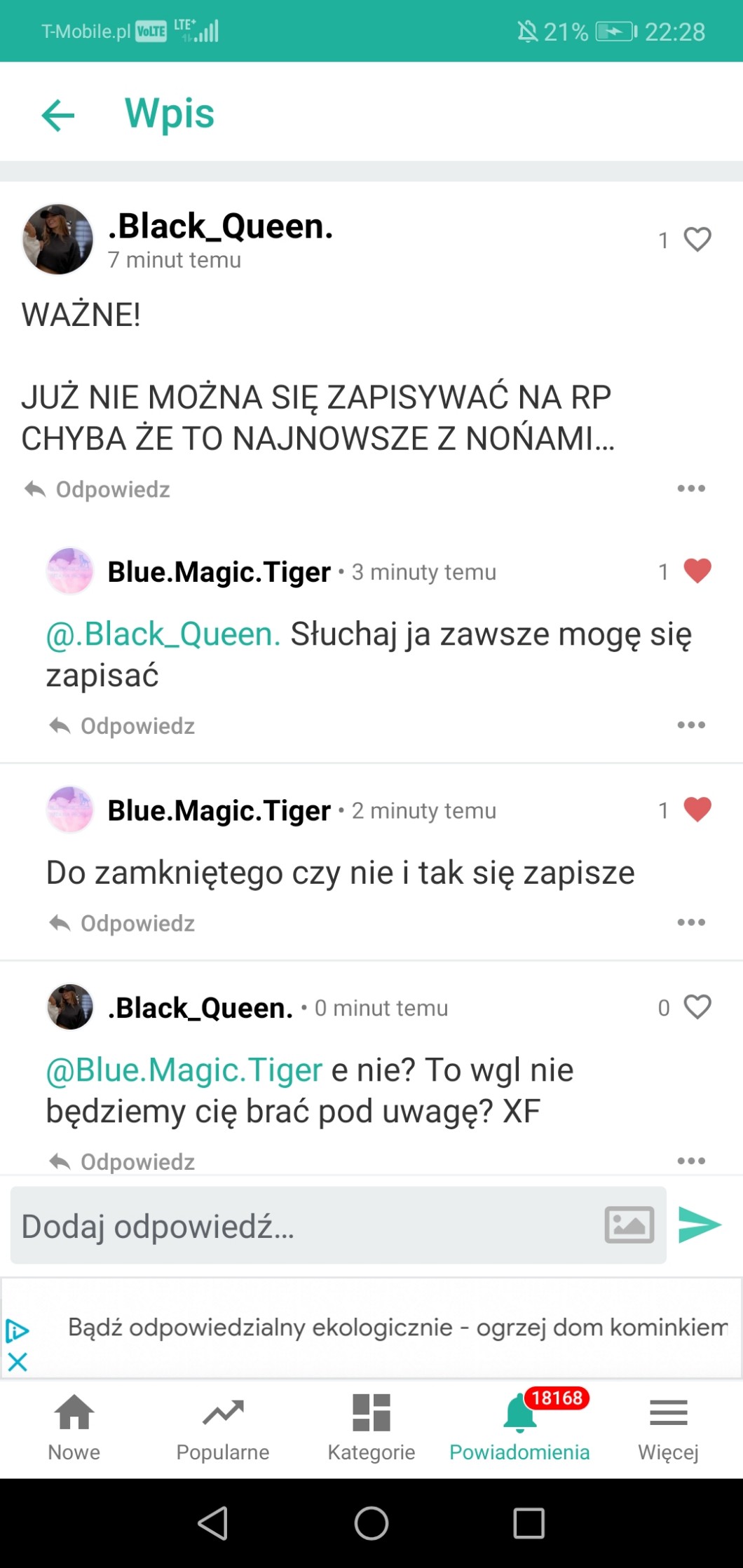Unlike the 'Słuchaj ja zawsze' comment
This screenshot has width=743, height=1568.
(697, 571)
